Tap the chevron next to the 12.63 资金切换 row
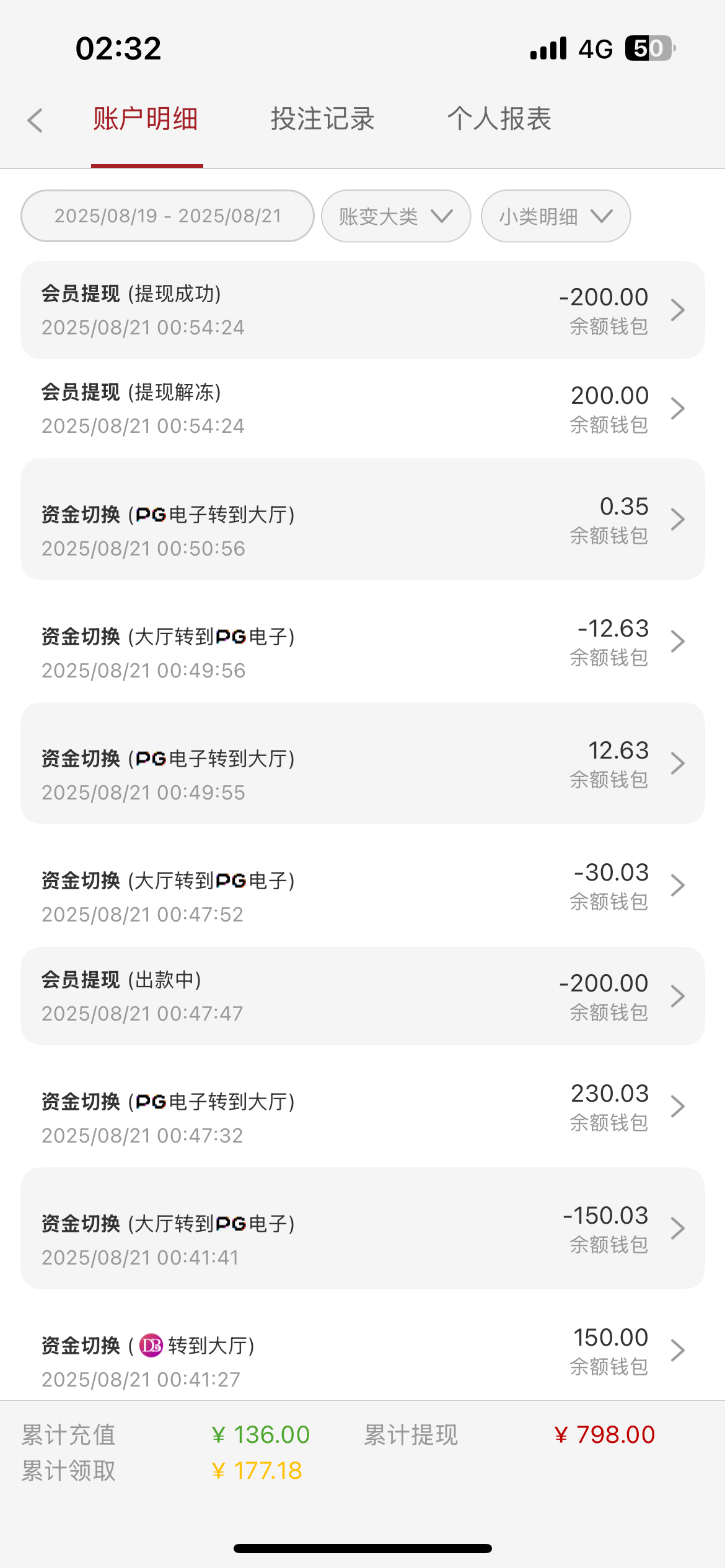The image size is (725, 1568). tap(678, 763)
